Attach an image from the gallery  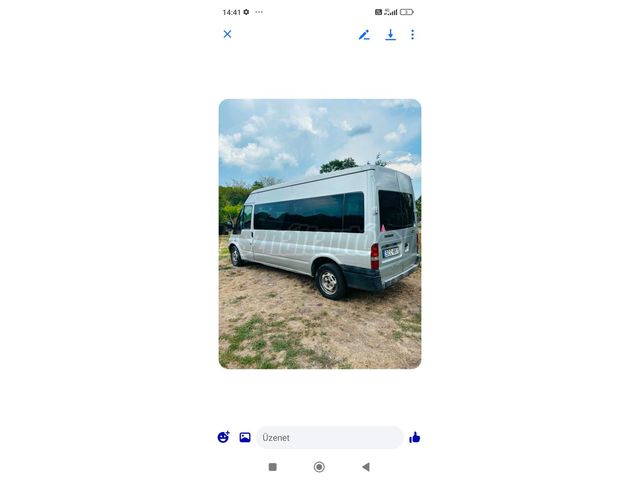click(x=245, y=437)
